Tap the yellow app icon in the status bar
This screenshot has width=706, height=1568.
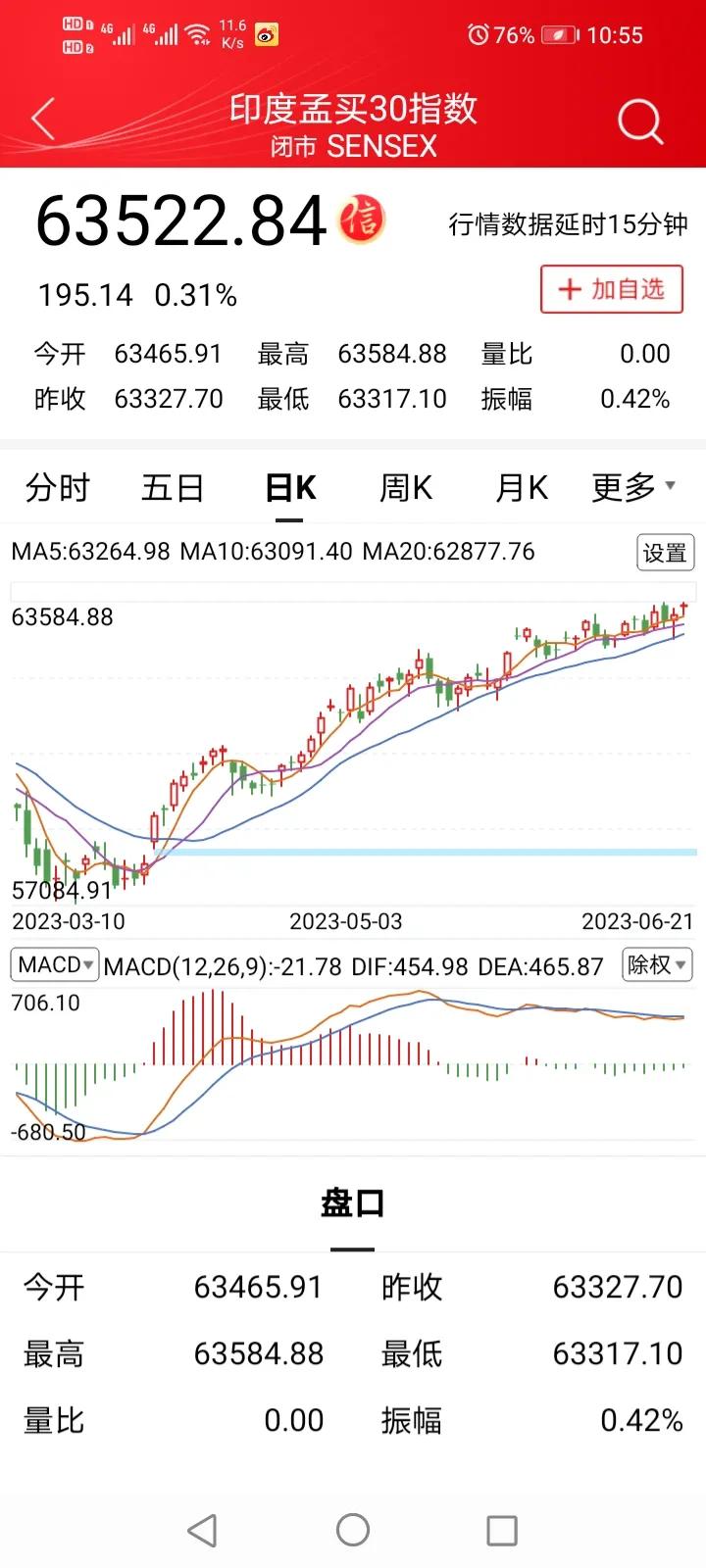[x=263, y=35]
